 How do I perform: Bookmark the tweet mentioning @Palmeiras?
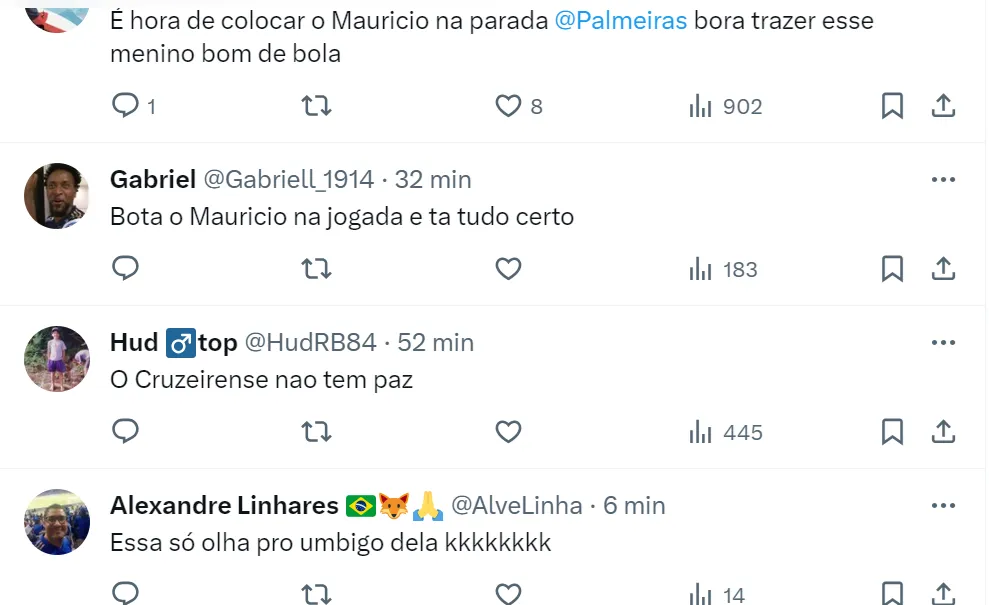coord(892,106)
